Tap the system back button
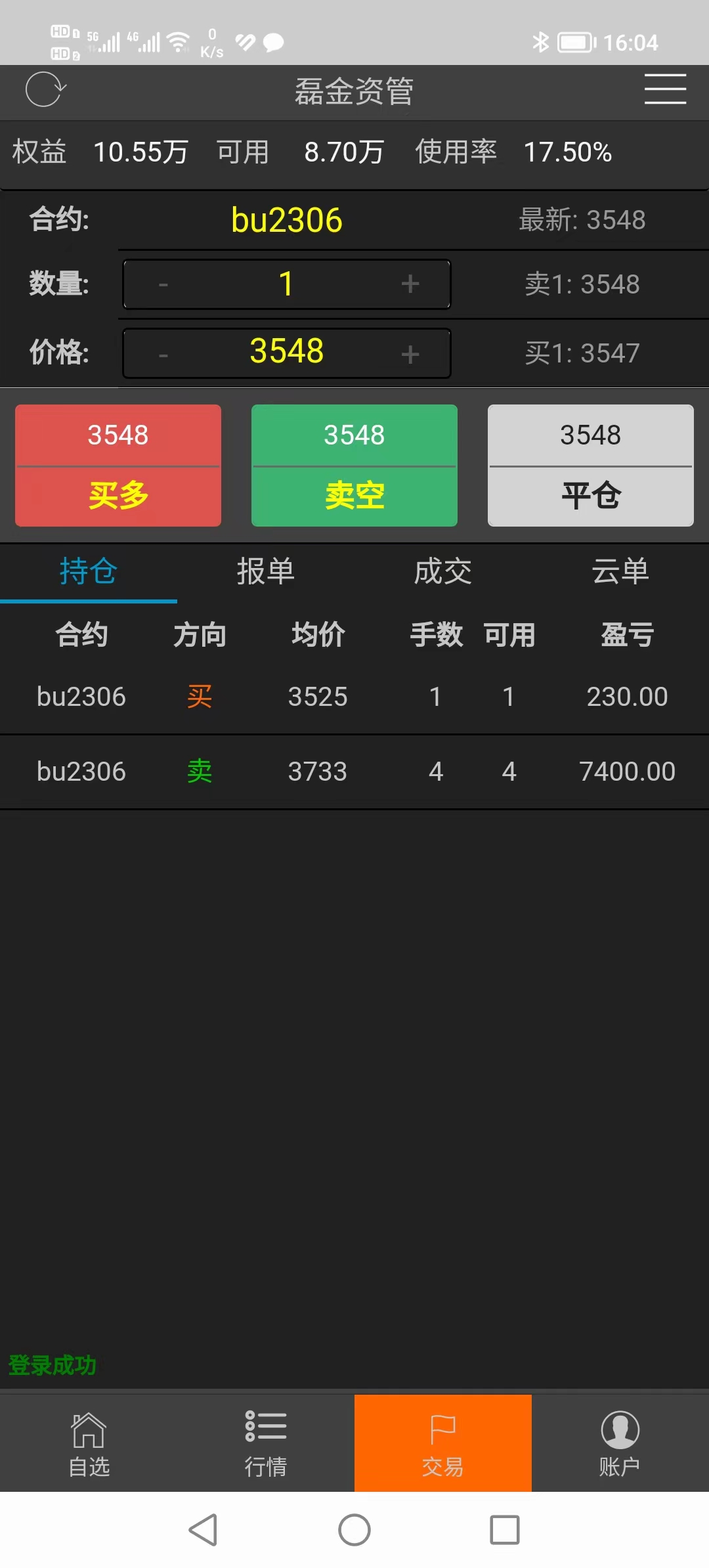This screenshot has height=1568, width=709. pyautogui.click(x=203, y=1530)
